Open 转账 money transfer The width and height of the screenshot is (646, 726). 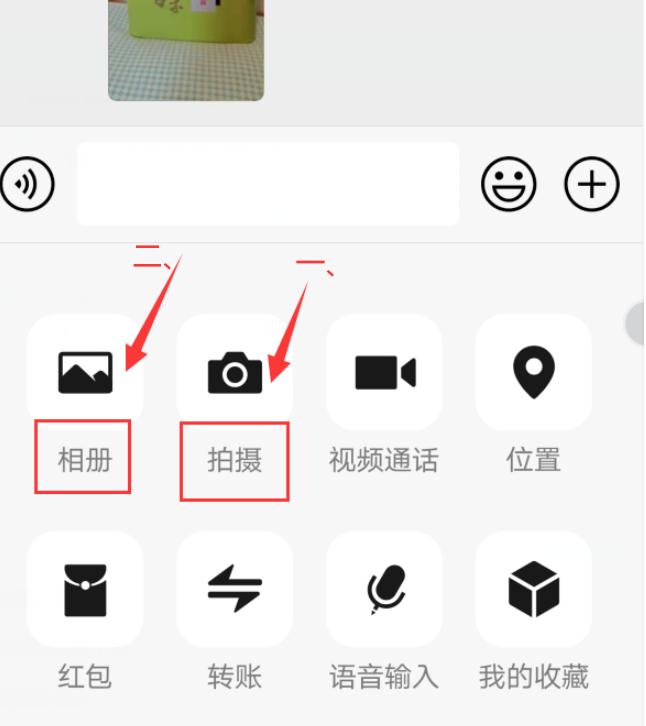pos(235,590)
